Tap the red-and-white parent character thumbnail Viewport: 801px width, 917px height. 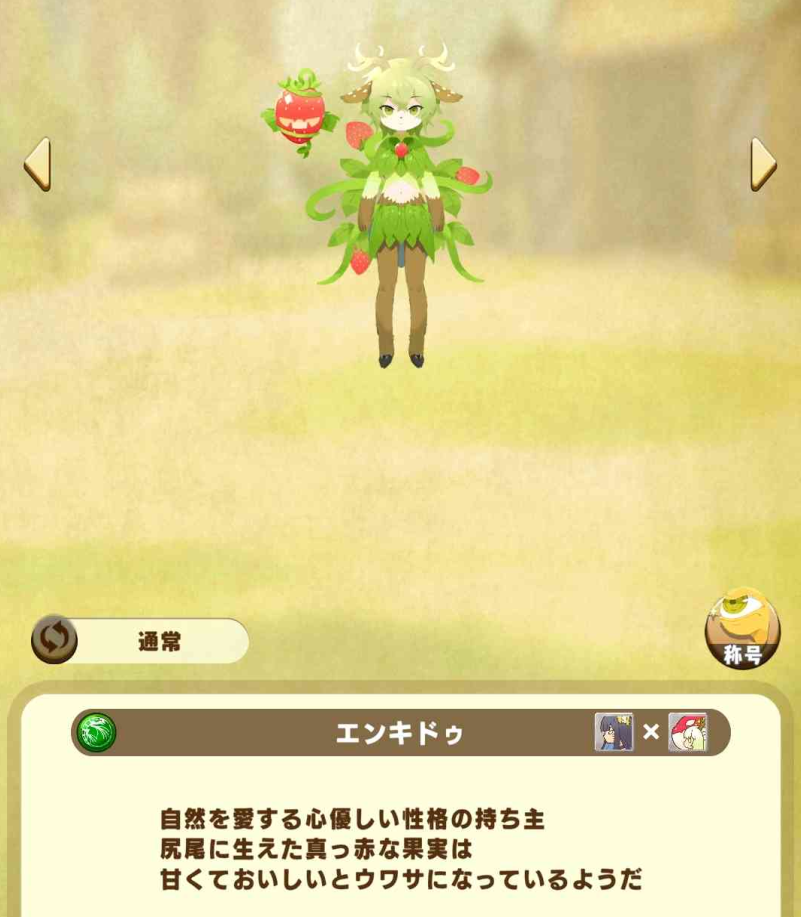pos(687,732)
